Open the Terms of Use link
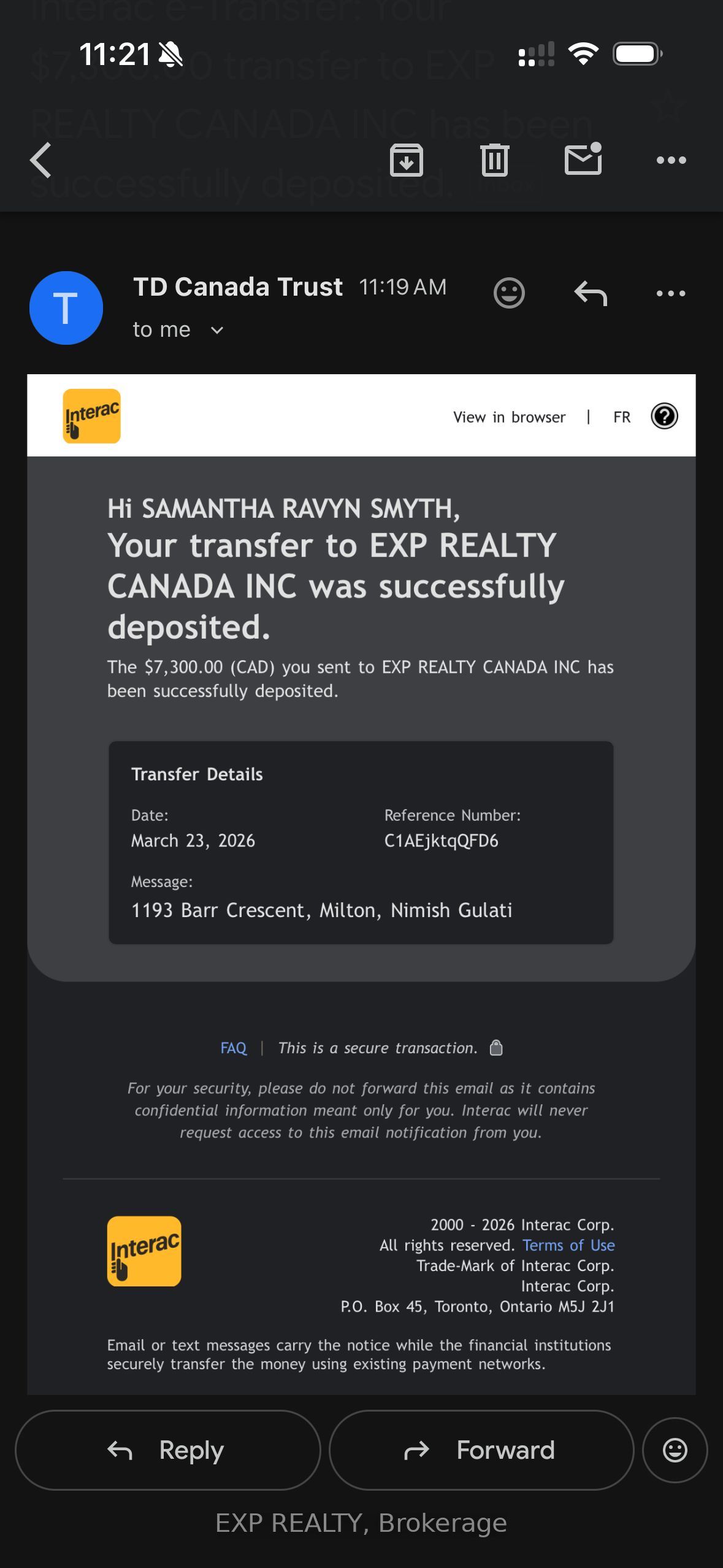This screenshot has width=723, height=1568. pos(568,1245)
